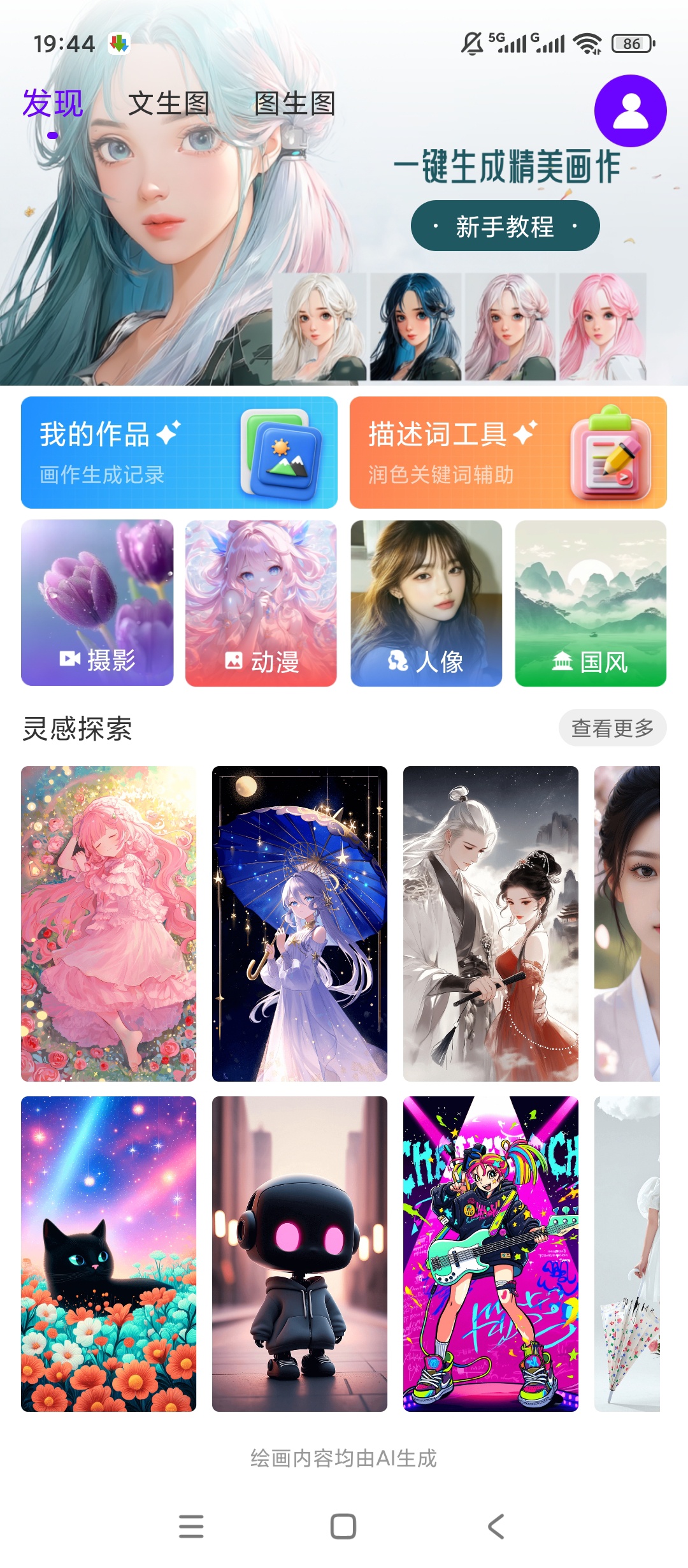
Task: Open the 新手教程 tutorial button
Action: [x=506, y=227]
